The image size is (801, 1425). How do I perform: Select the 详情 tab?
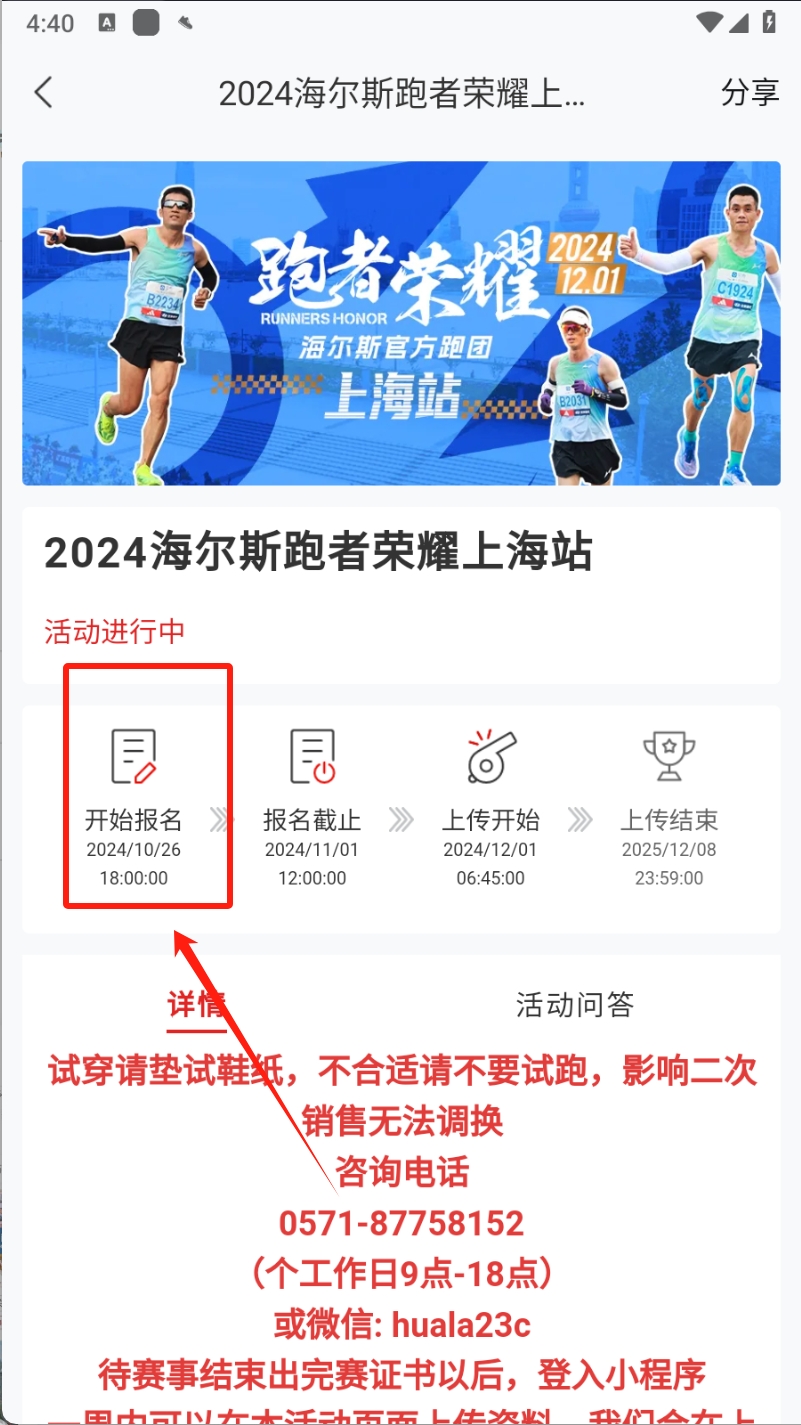click(x=197, y=1004)
